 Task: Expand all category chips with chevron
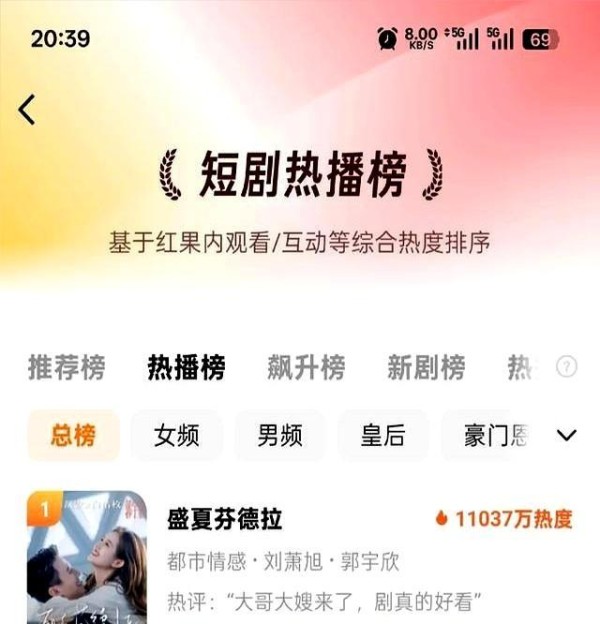point(567,436)
